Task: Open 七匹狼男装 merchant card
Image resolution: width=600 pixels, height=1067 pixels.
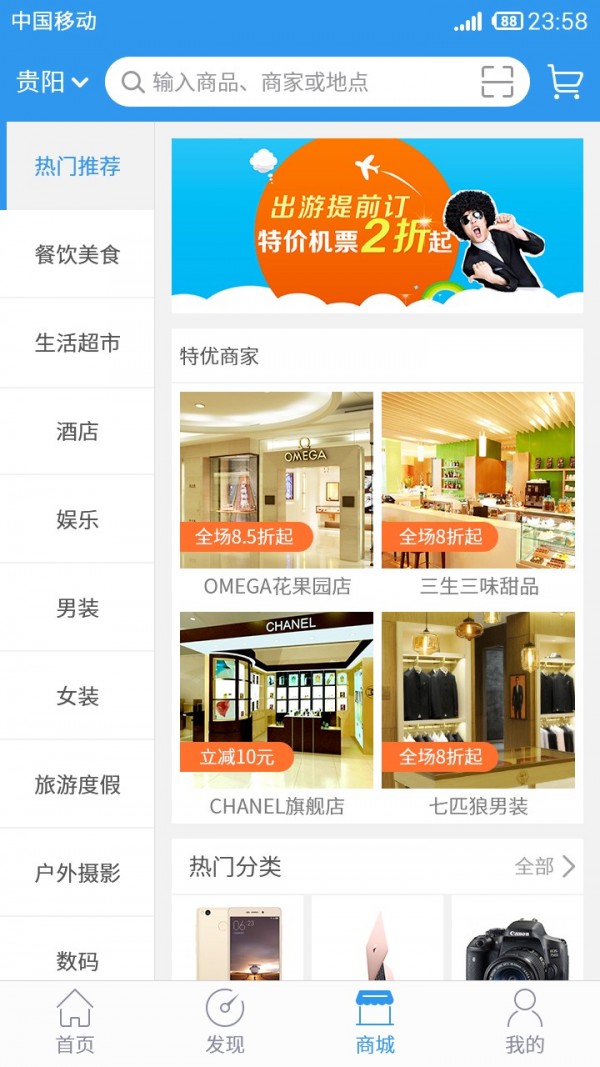Action: click(478, 714)
